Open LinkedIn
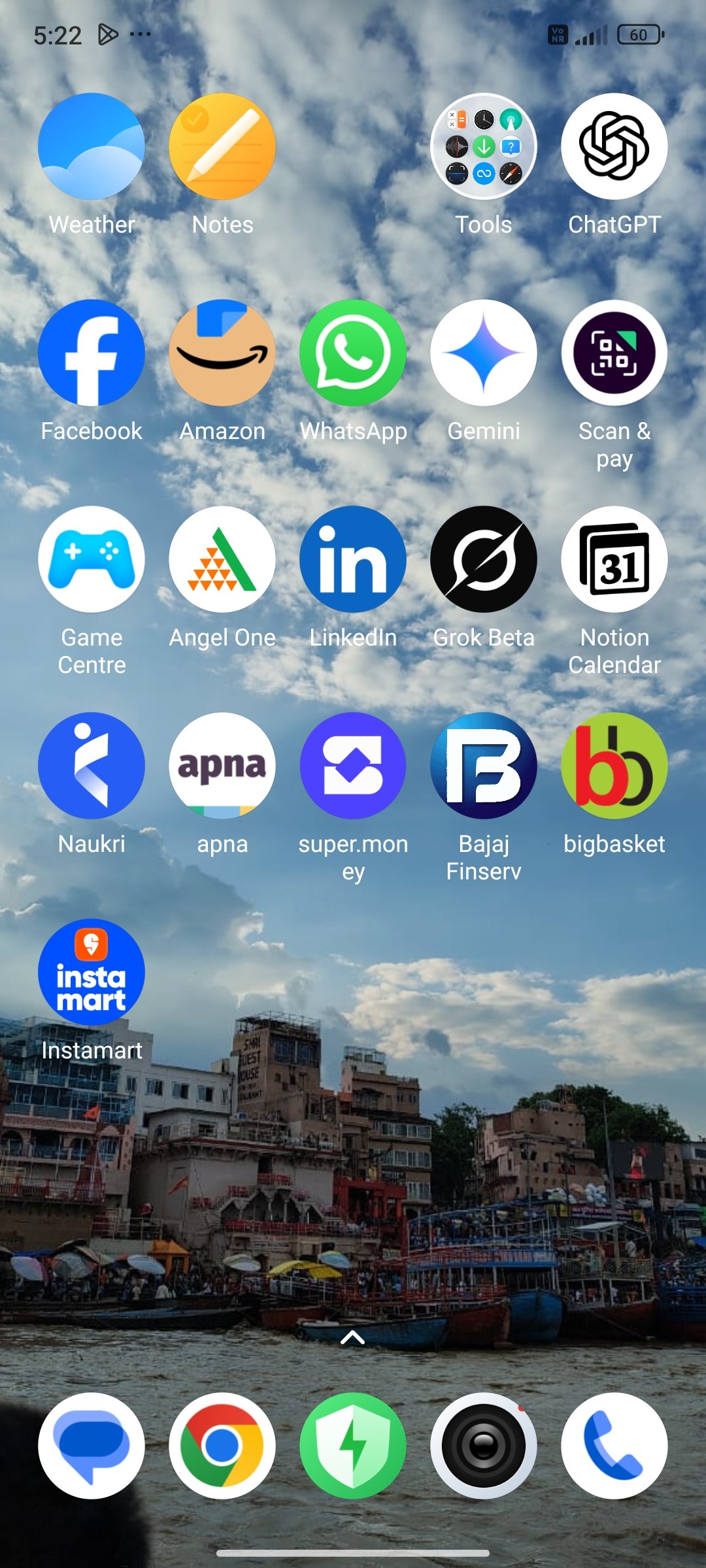The image size is (706, 1568). tap(353, 559)
